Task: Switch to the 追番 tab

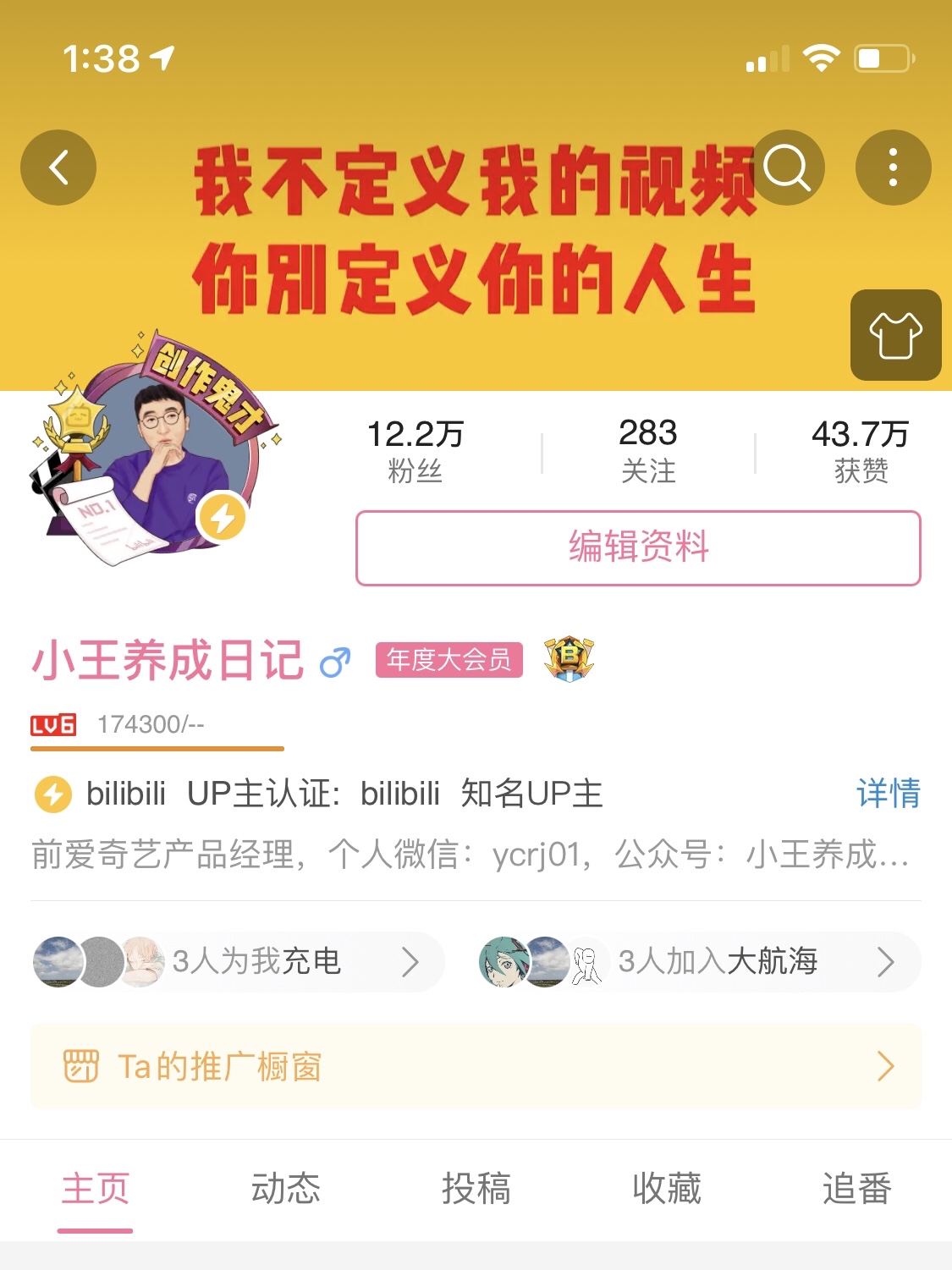Action: tap(856, 1189)
